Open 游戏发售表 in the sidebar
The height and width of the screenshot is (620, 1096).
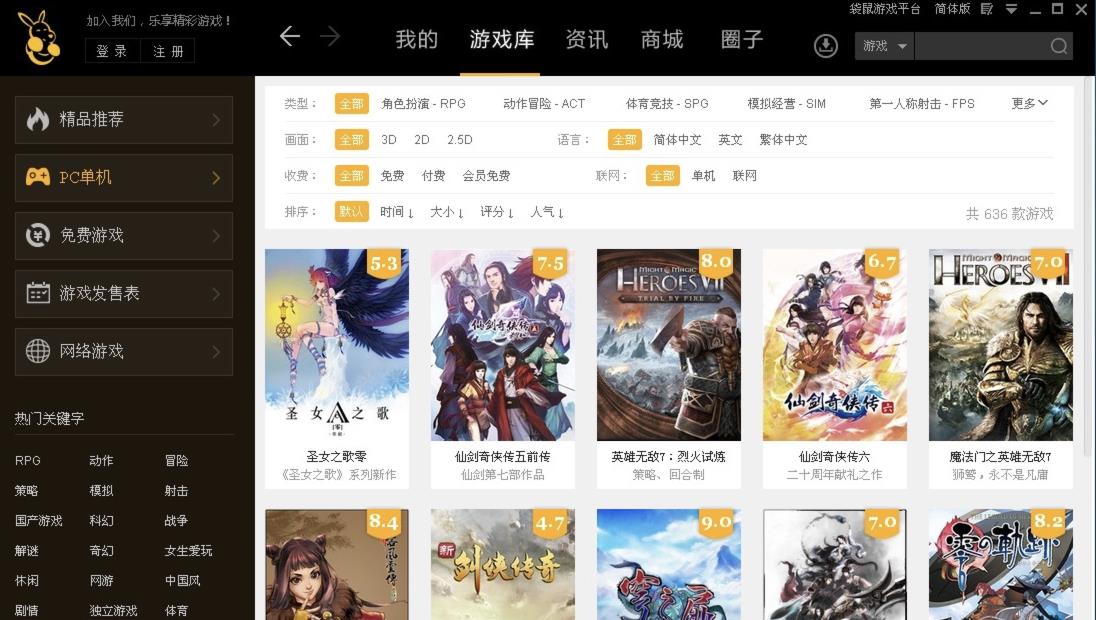tap(124, 294)
